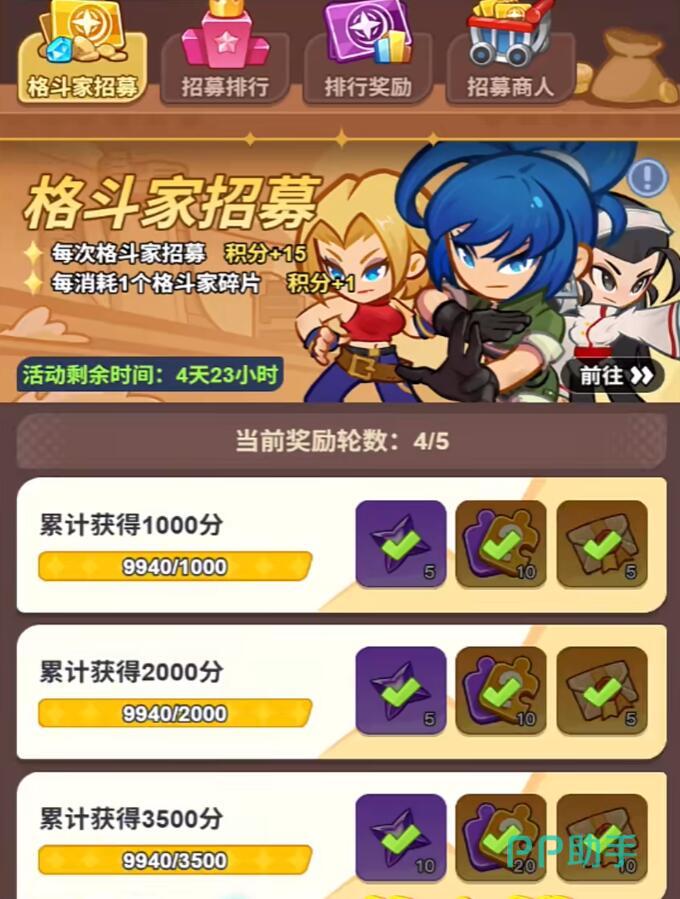Screen dimensions: 680x899
Task: Select the 格斗家招募 tab
Action: [x=82, y=62]
